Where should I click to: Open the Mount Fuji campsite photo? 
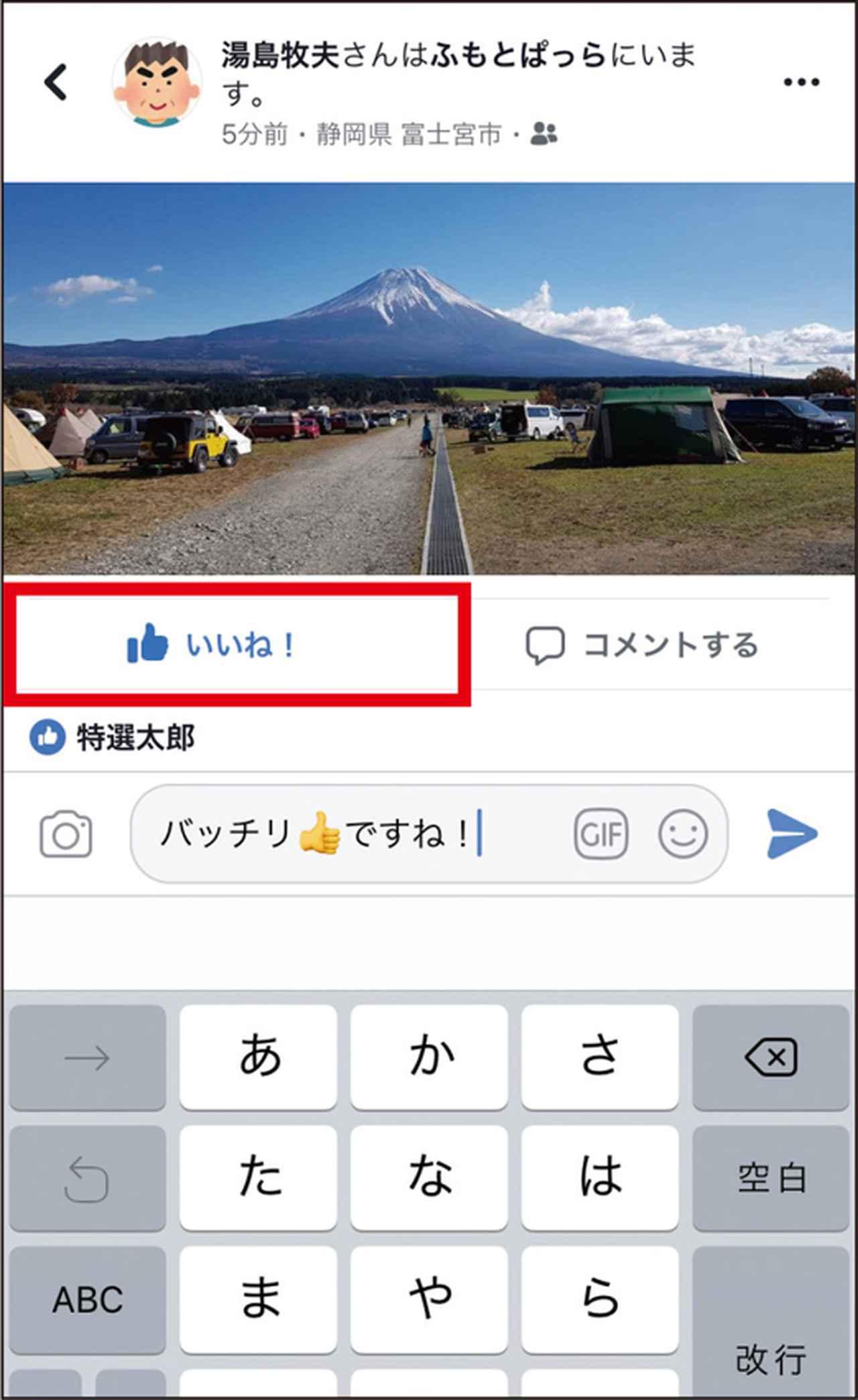[429, 379]
